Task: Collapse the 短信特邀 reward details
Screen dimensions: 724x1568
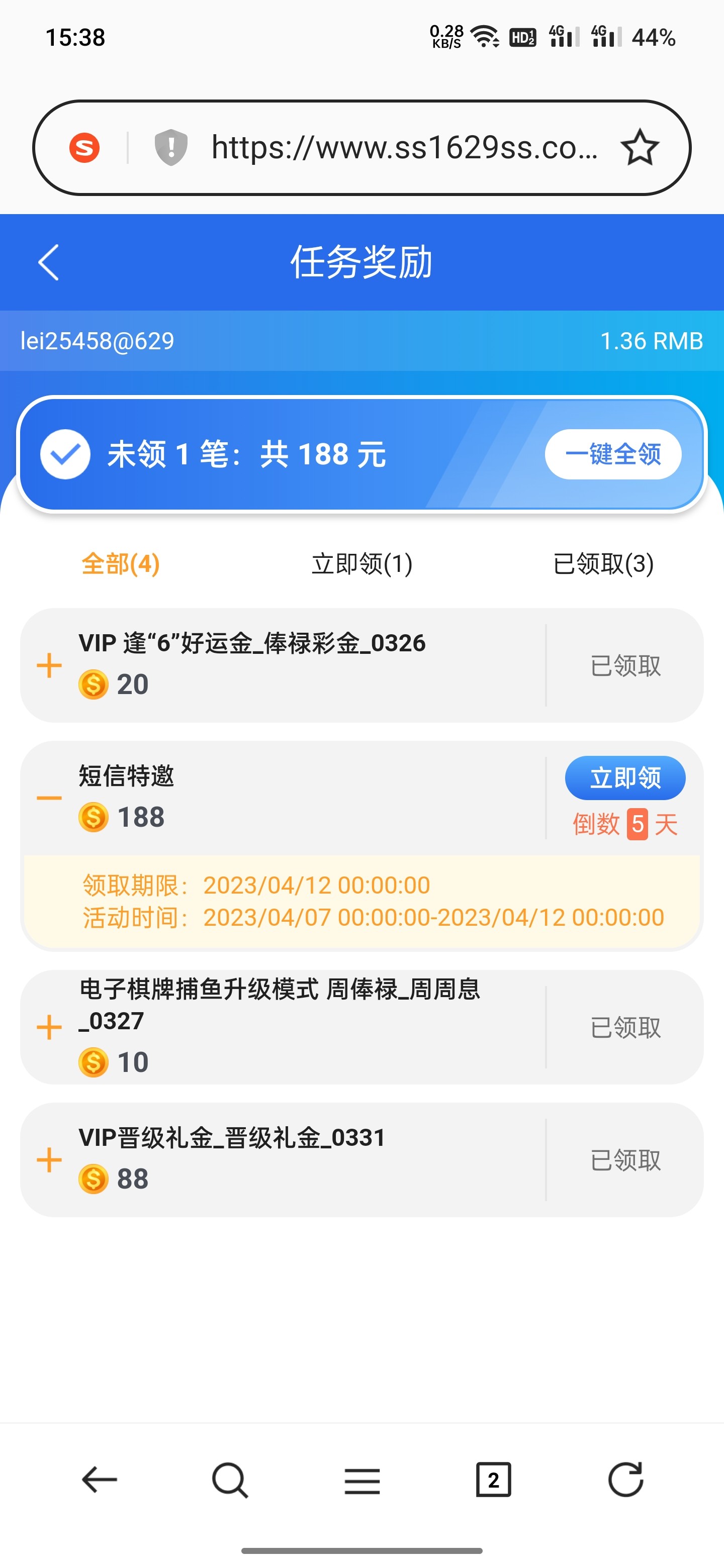Action: pos(49,798)
